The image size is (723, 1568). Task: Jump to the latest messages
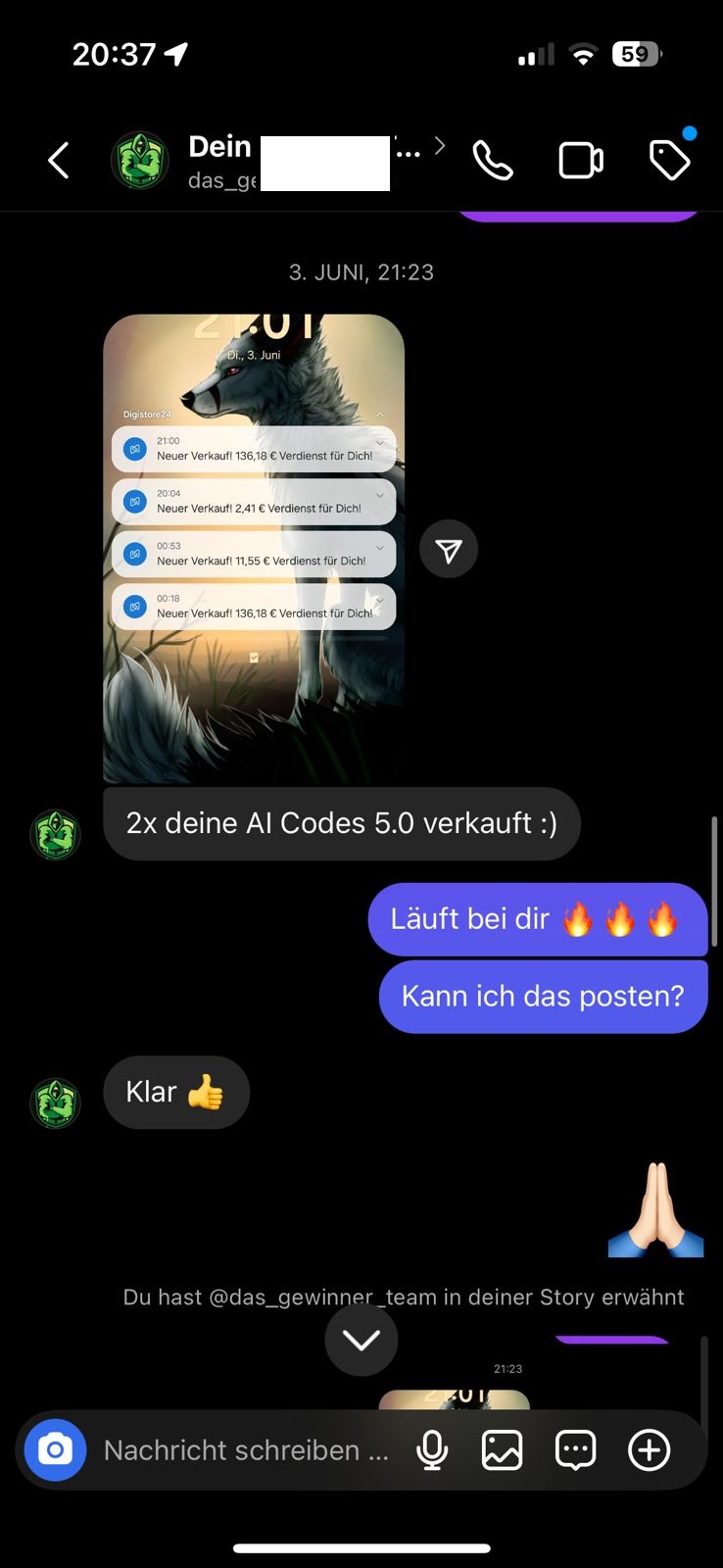361,1340
